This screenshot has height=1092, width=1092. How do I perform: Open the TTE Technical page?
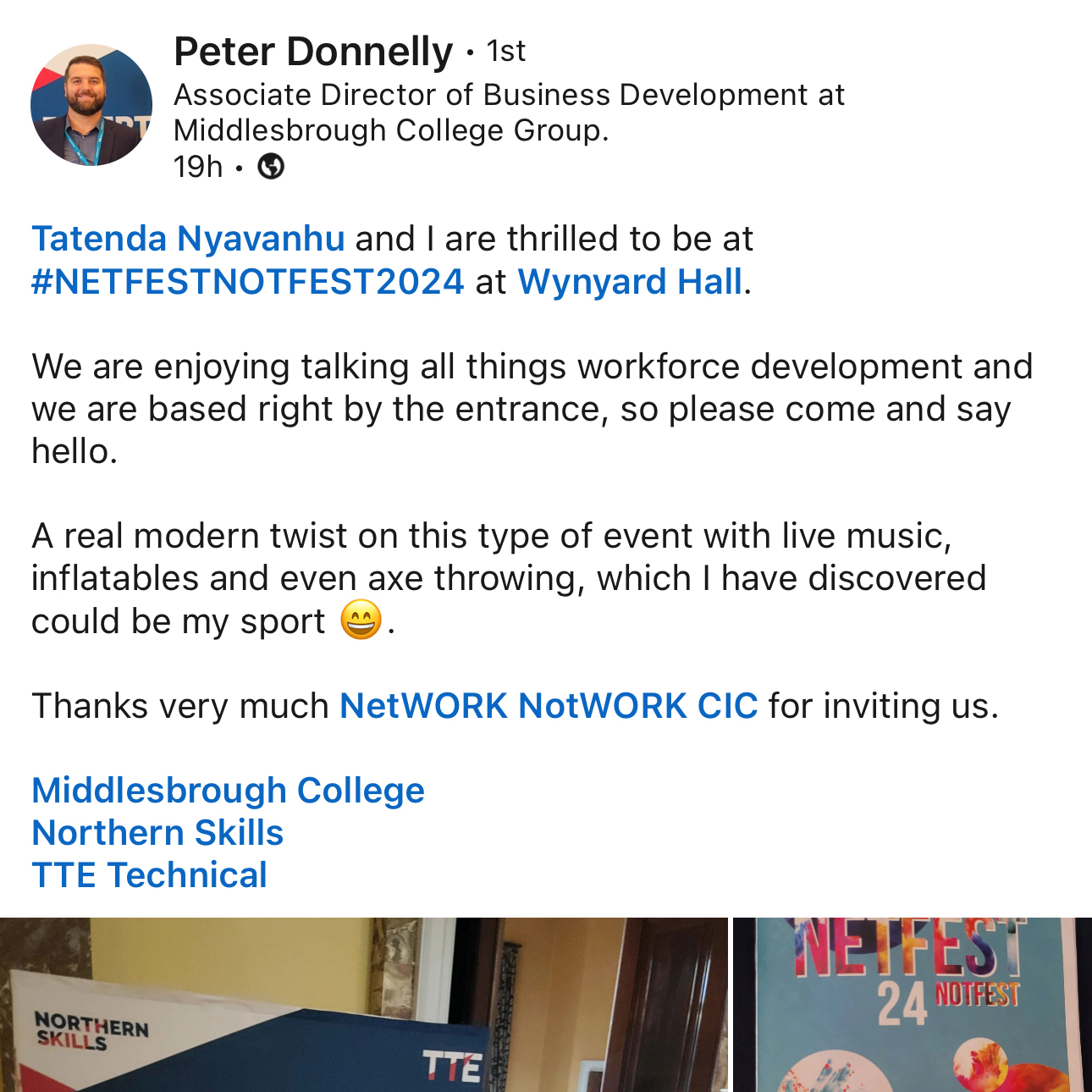[149, 875]
